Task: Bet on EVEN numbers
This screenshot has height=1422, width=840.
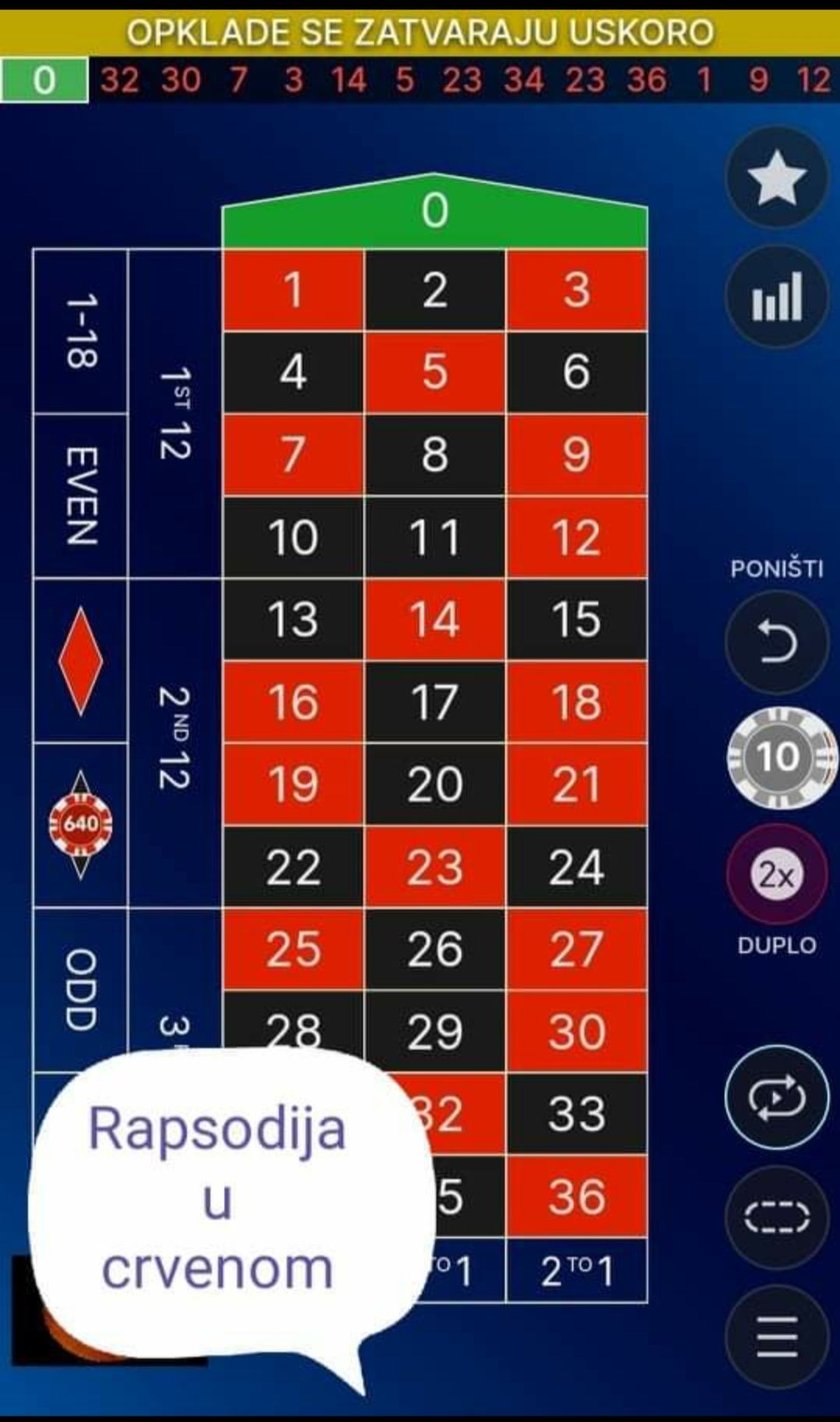Action: pyautogui.click(x=80, y=496)
